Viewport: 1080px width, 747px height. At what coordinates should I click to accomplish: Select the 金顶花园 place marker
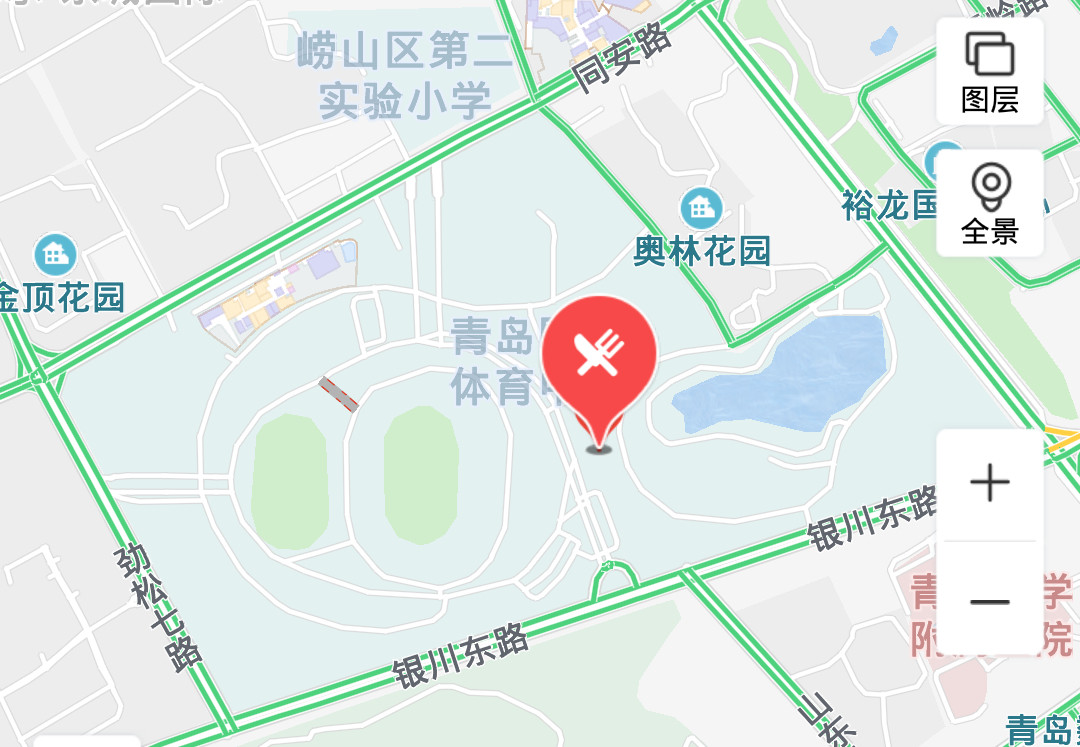(x=55, y=256)
